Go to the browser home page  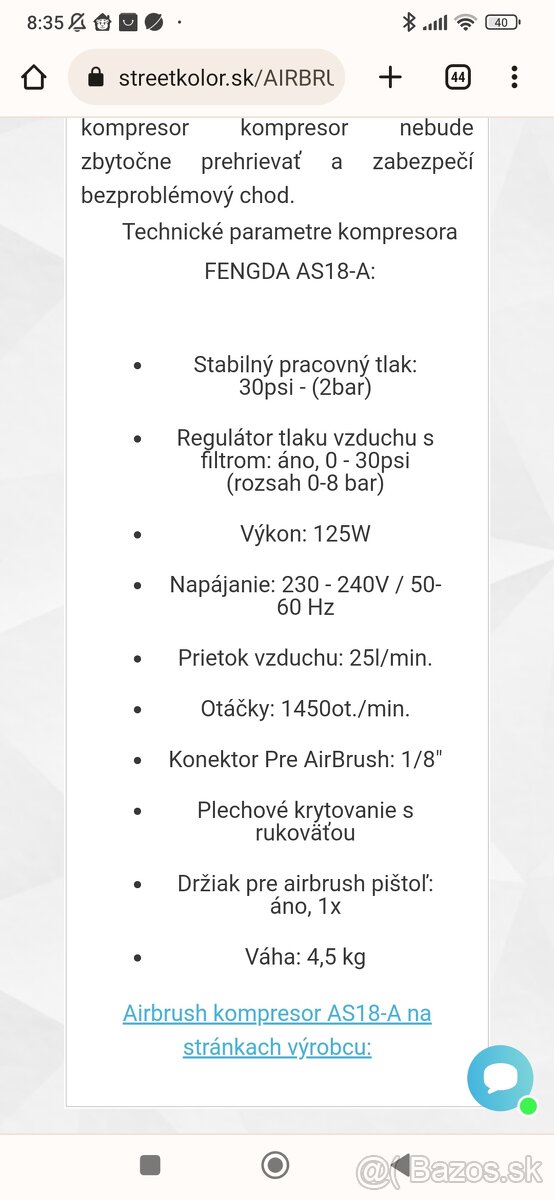coord(34,78)
